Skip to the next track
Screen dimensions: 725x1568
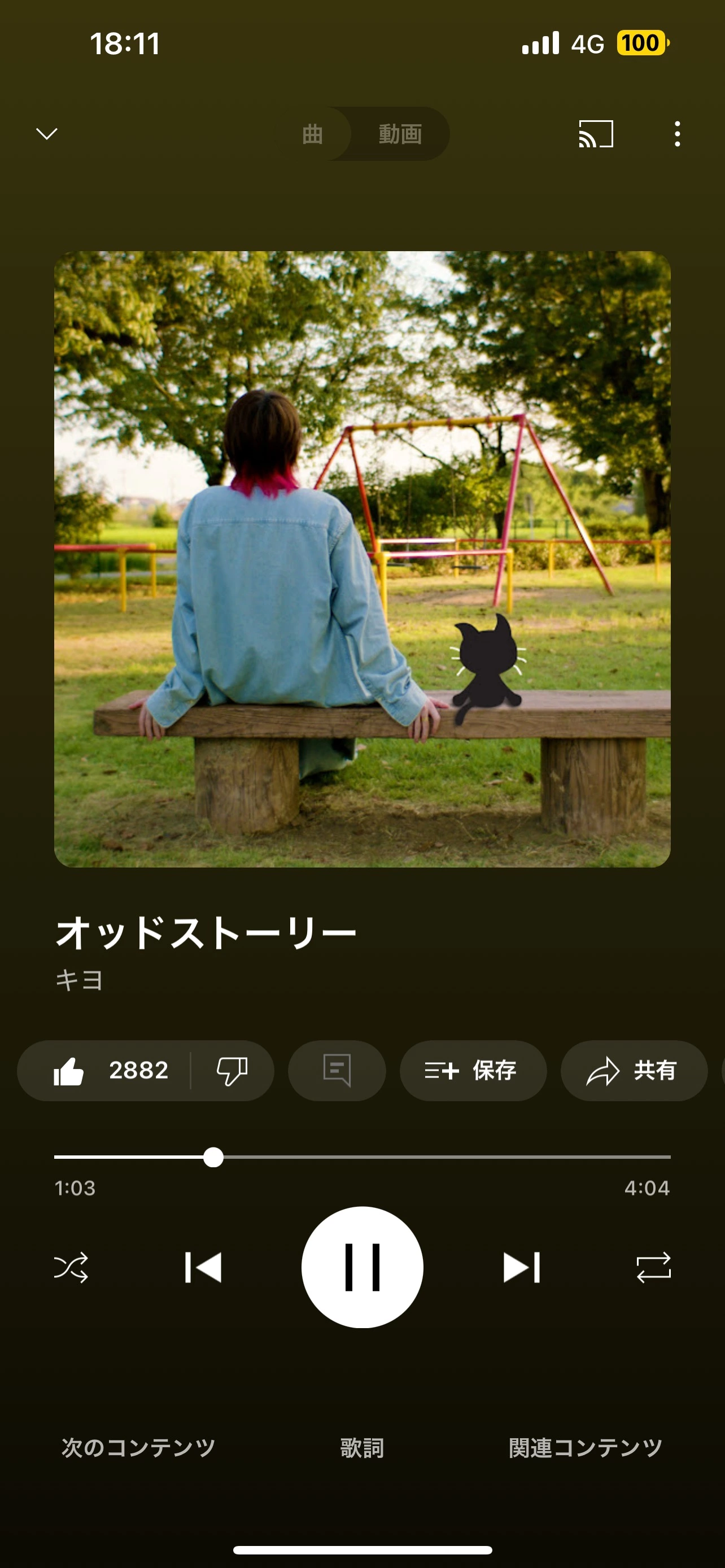click(x=522, y=1268)
